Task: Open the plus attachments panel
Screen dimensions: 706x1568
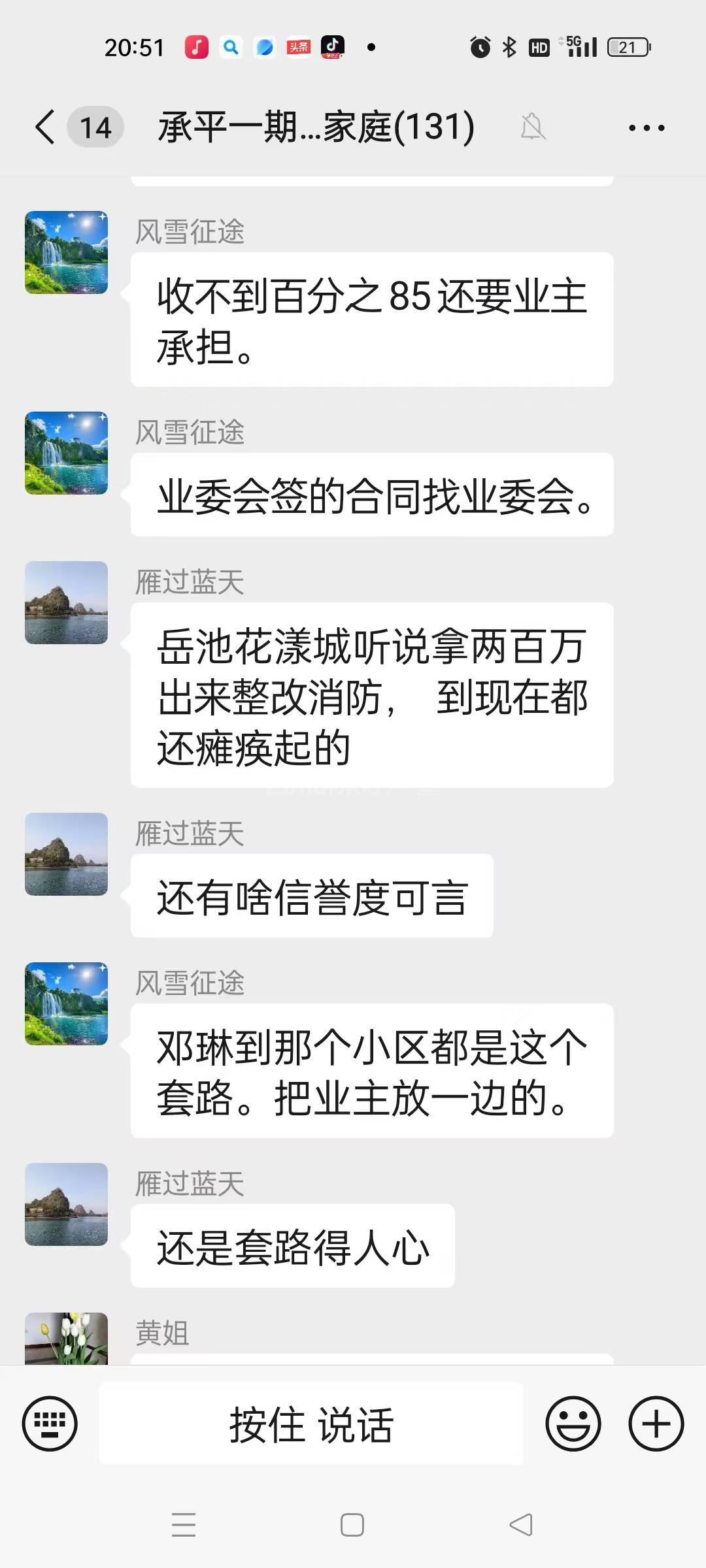Action: click(656, 1424)
